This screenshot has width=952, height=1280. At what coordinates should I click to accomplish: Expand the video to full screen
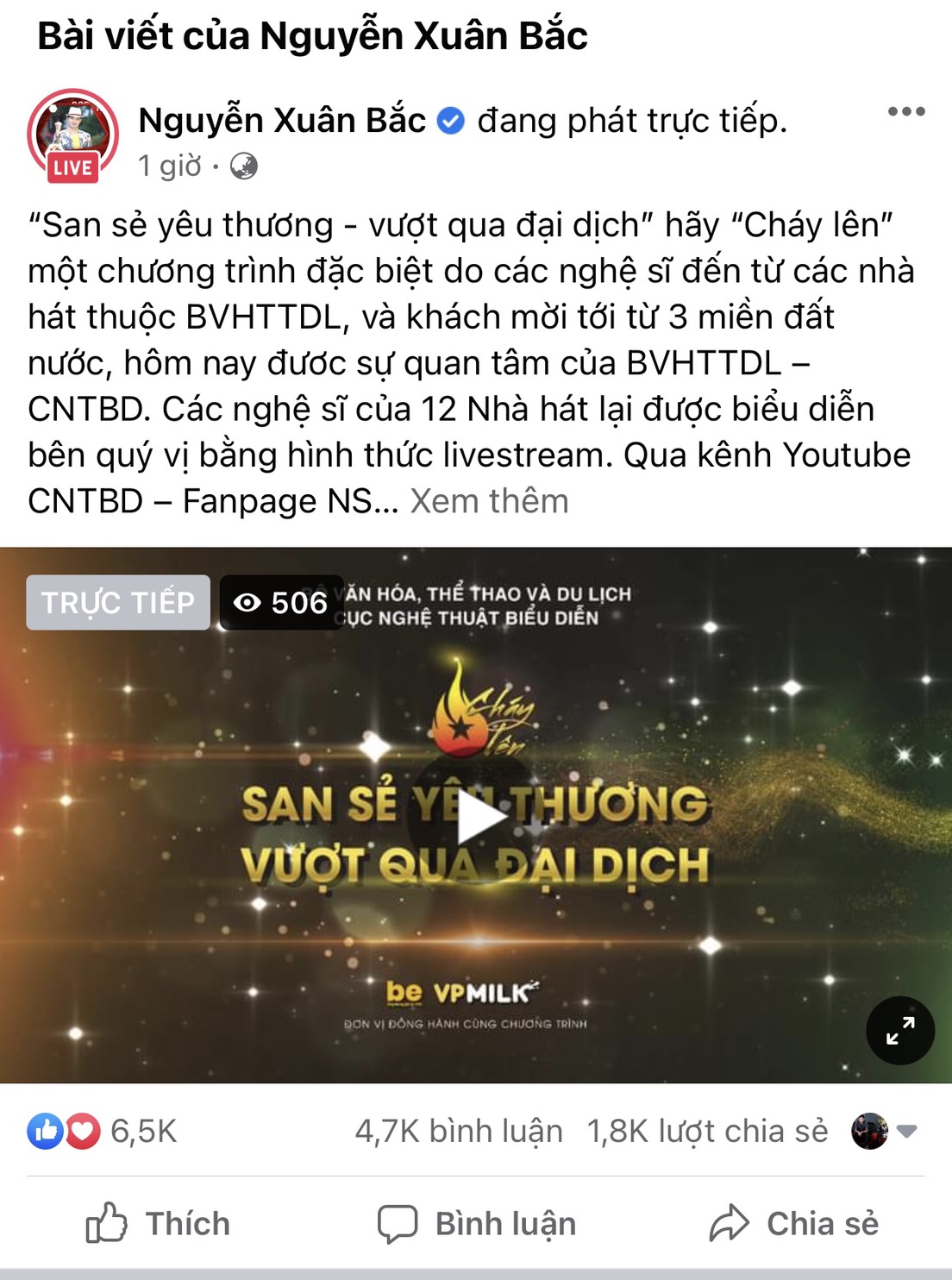tap(899, 1030)
